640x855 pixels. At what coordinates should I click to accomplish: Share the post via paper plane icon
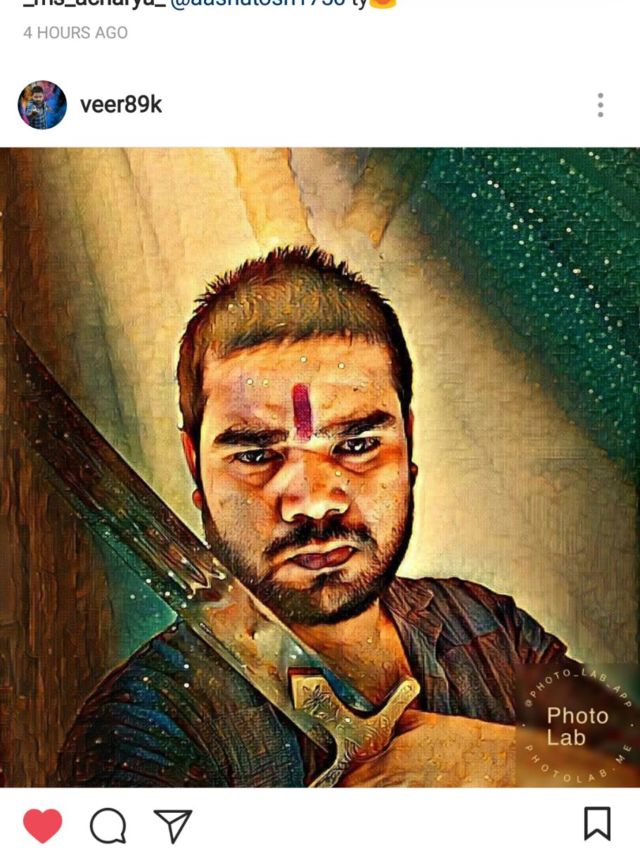[173, 826]
